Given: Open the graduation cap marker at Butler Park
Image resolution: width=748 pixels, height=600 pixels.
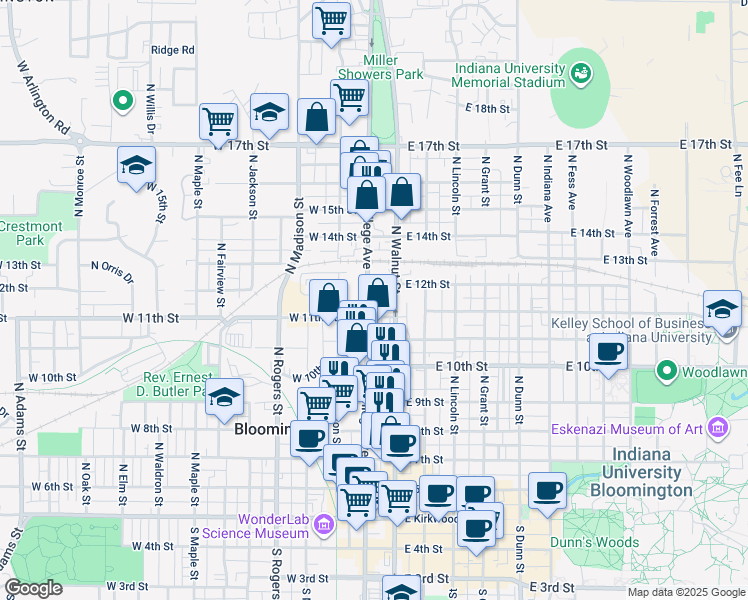Looking at the screenshot, I should (225, 398).
